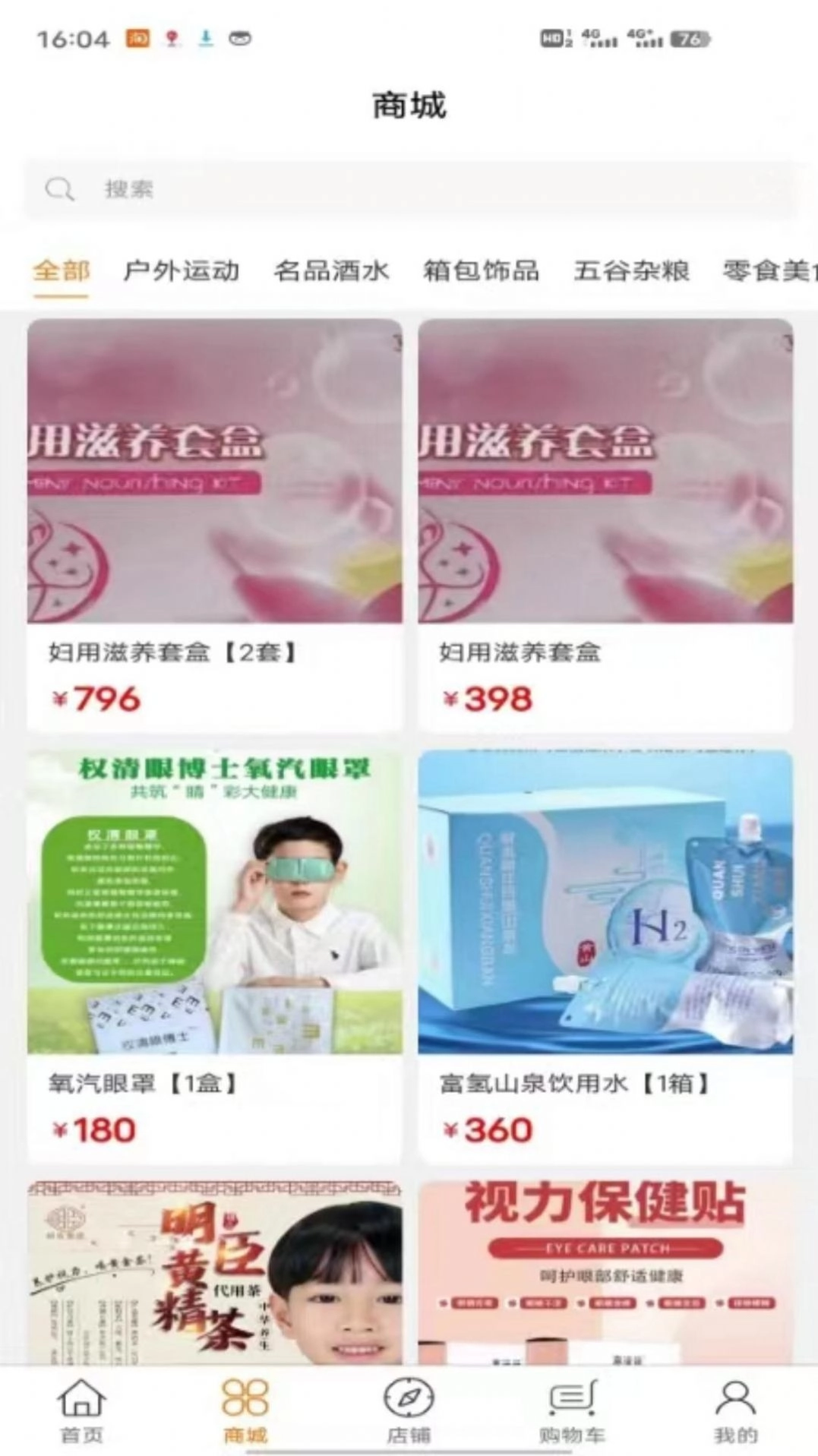The height and width of the screenshot is (1456, 818).
Task: Tap the 搜索 search field
Action: coord(410,189)
